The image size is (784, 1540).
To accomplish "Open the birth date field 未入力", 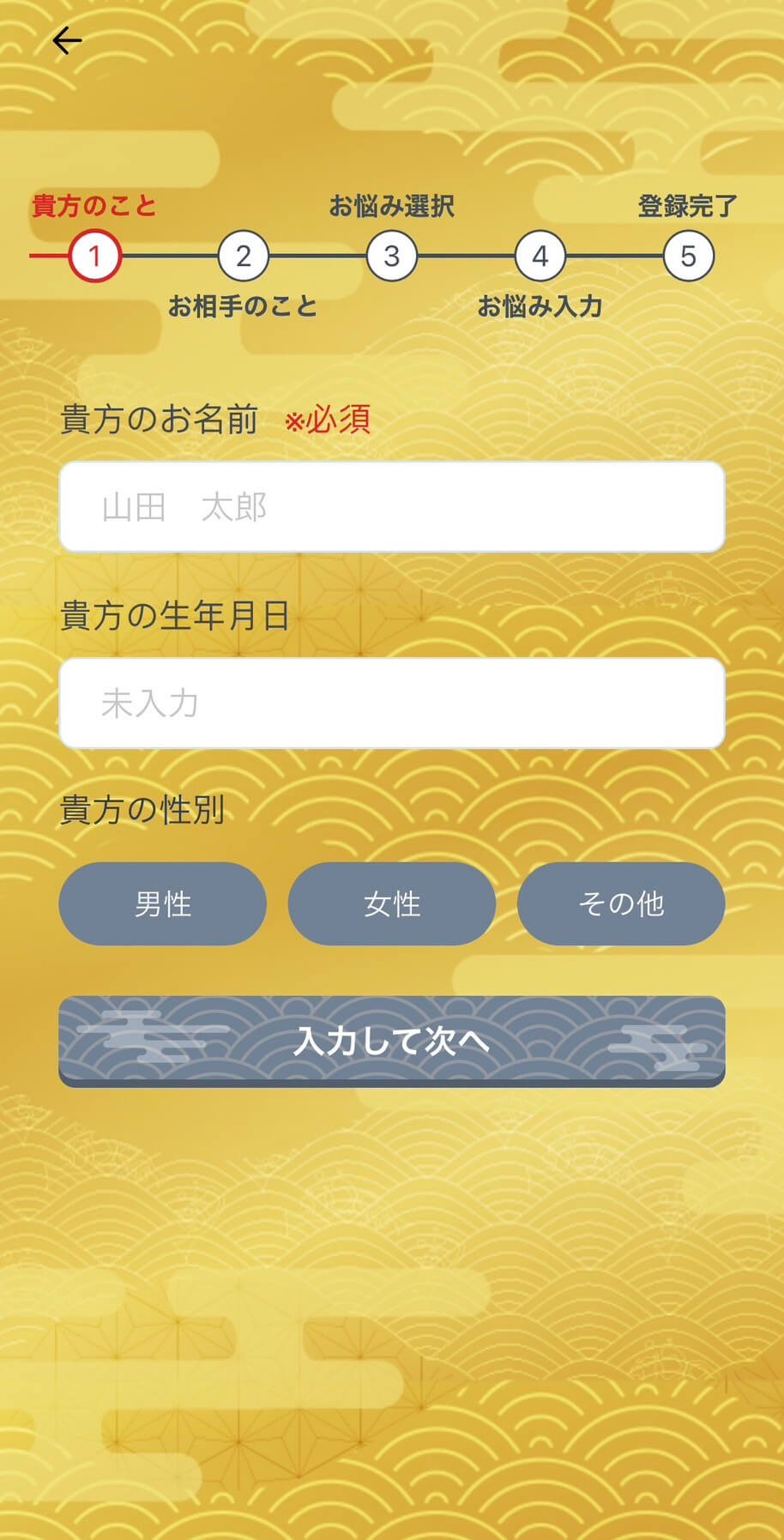I will pyautogui.click(x=392, y=704).
